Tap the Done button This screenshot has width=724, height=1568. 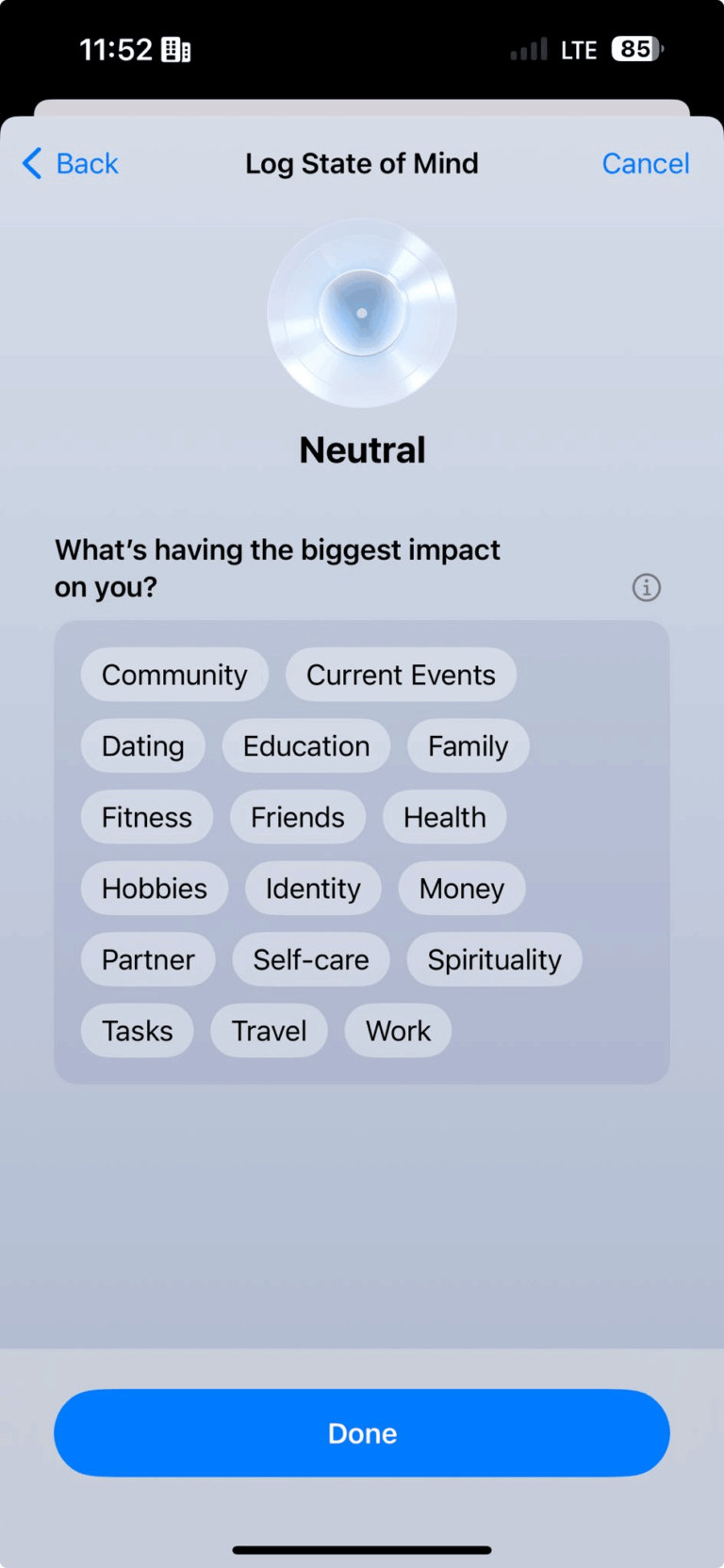coord(361,1433)
